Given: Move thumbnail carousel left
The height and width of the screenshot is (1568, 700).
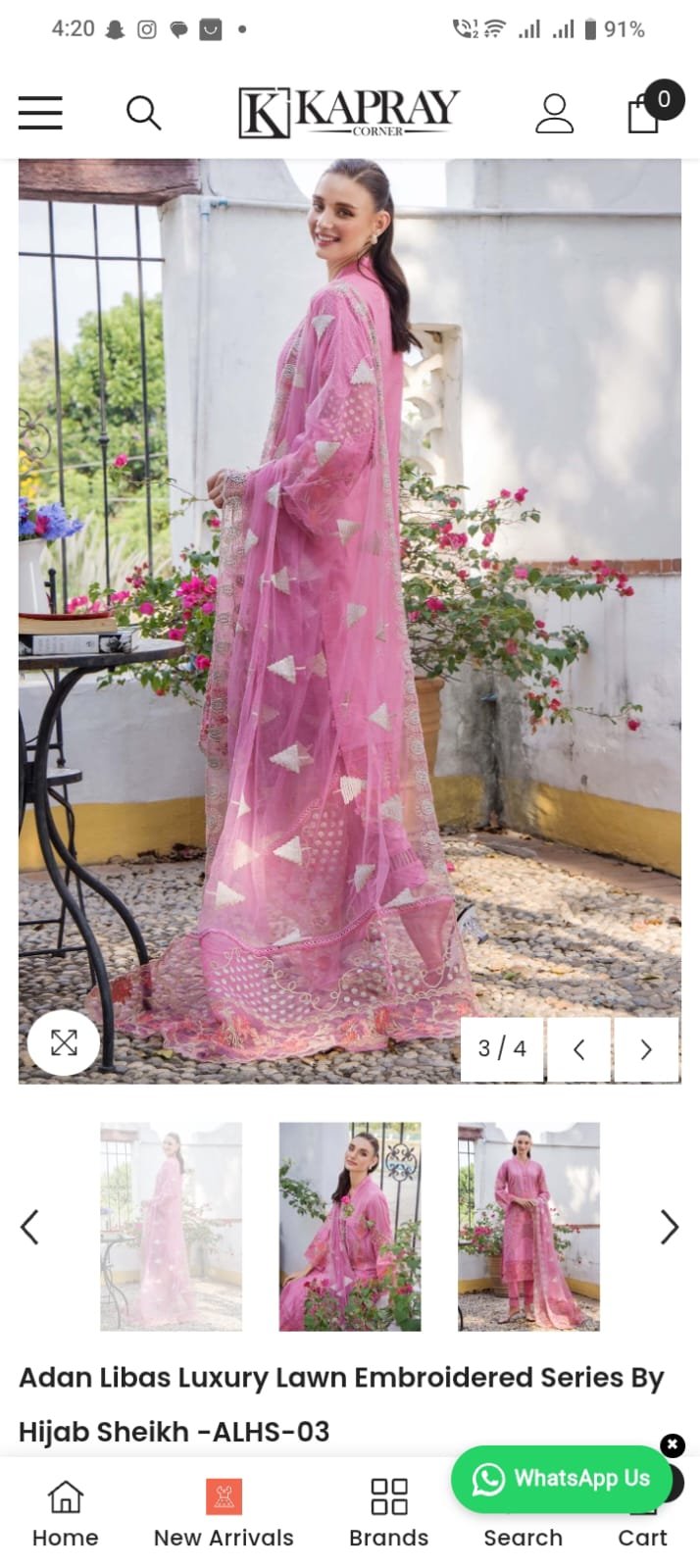Looking at the screenshot, I should 29,1226.
